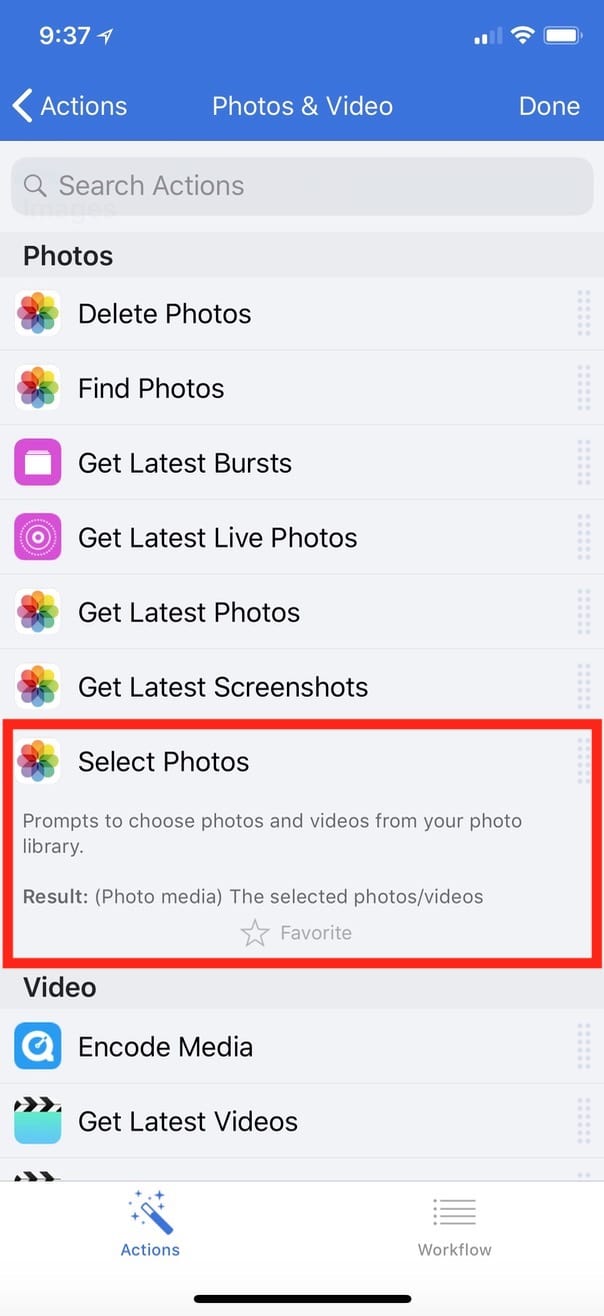604x1316 pixels.
Task: Switch to the Workflow tab
Action: (x=454, y=1226)
